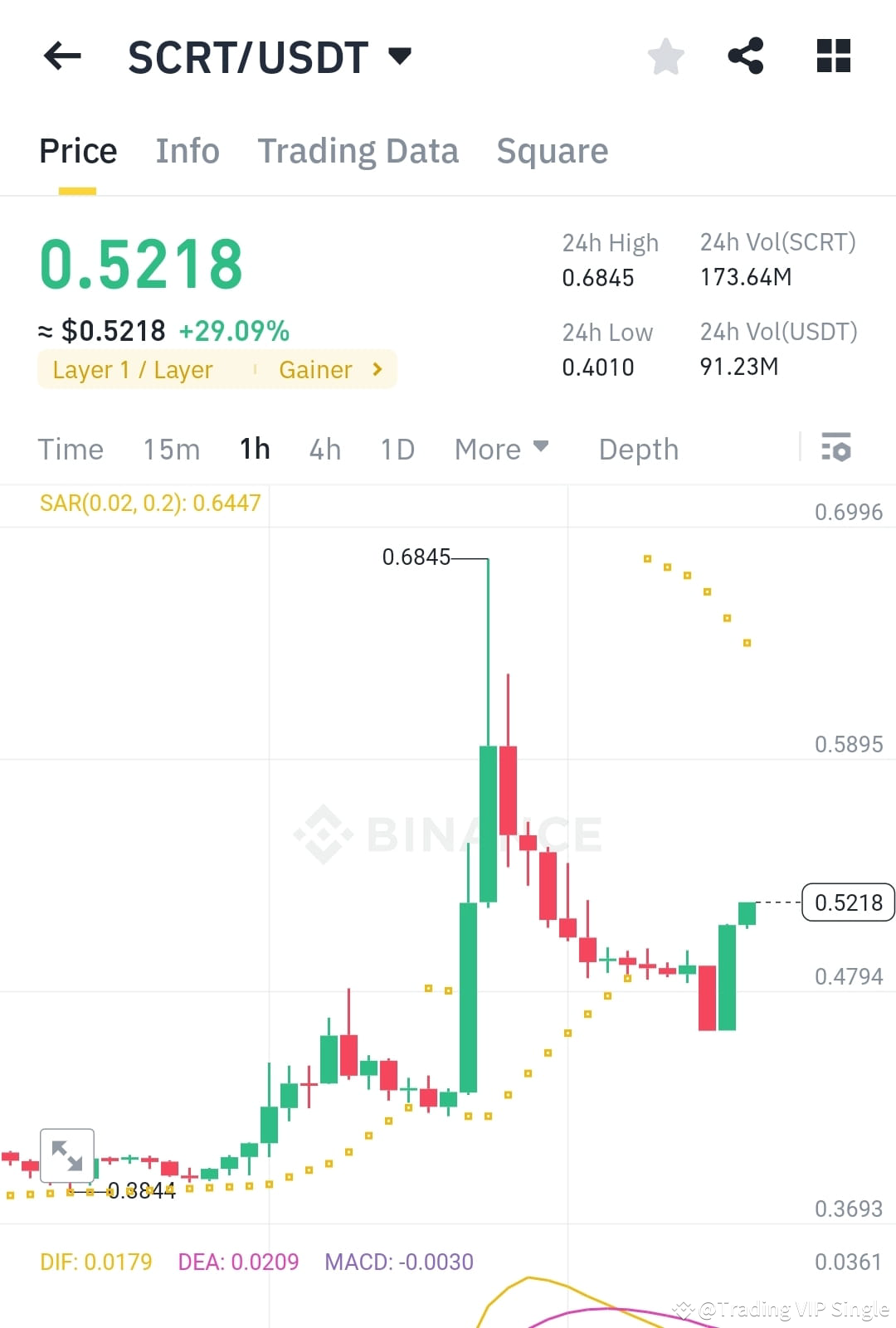Tap the MACD: -0.0030 indicator label
Image resolution: width=896 pixels, height=1328 pixels.
coord(399,1262)
